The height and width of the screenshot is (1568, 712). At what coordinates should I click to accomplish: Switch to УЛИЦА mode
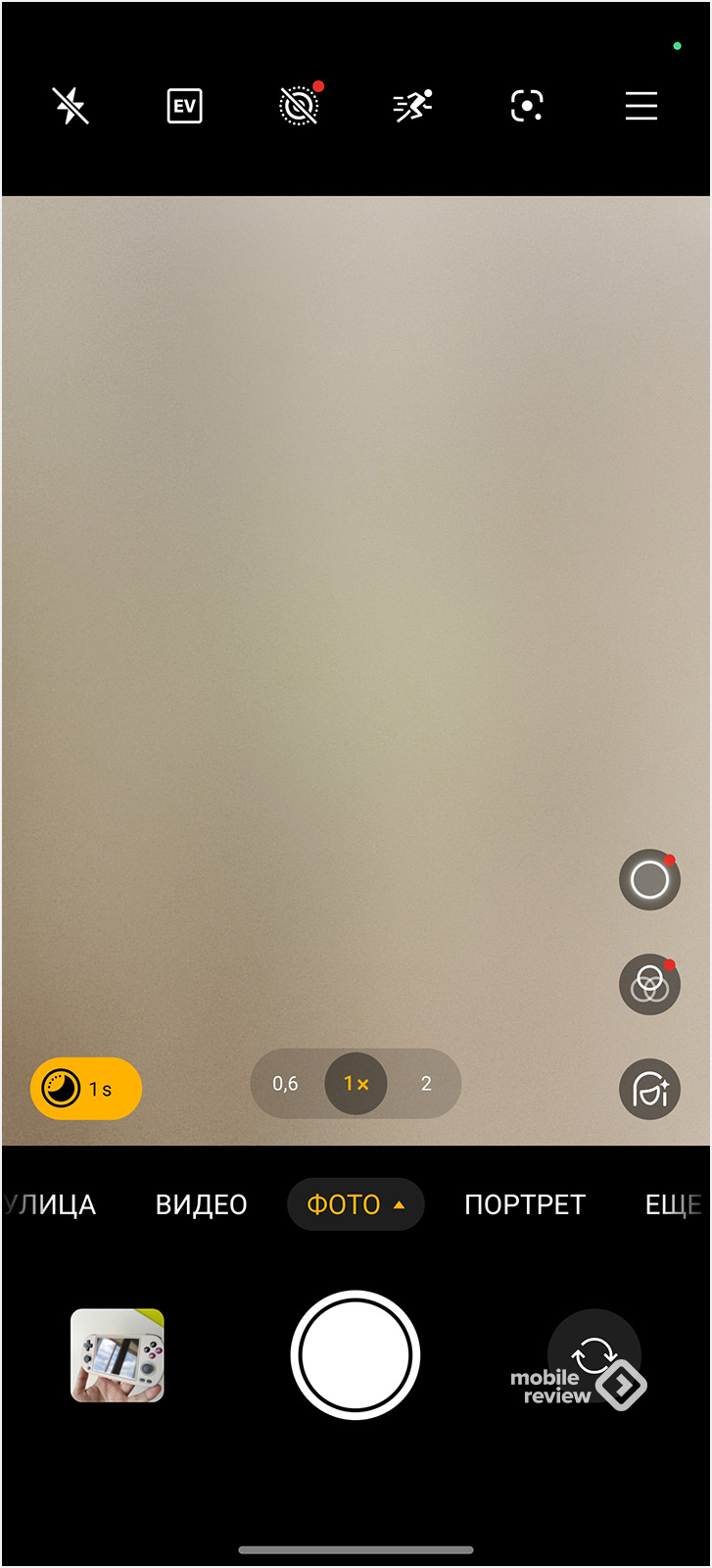(51, 1204)
